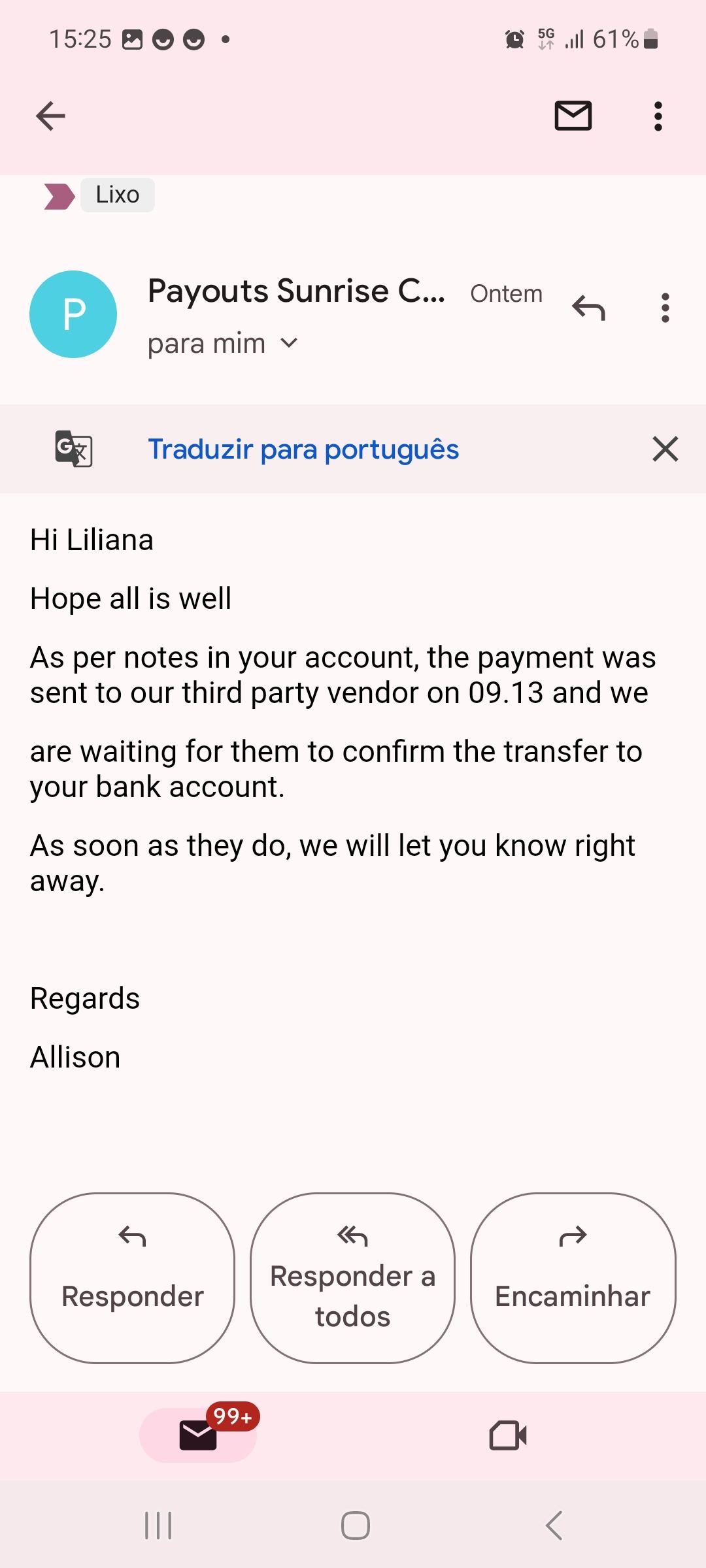Go back to the email list
Viewport: 706px width, 1568px height.
click(x=50, y=117)
